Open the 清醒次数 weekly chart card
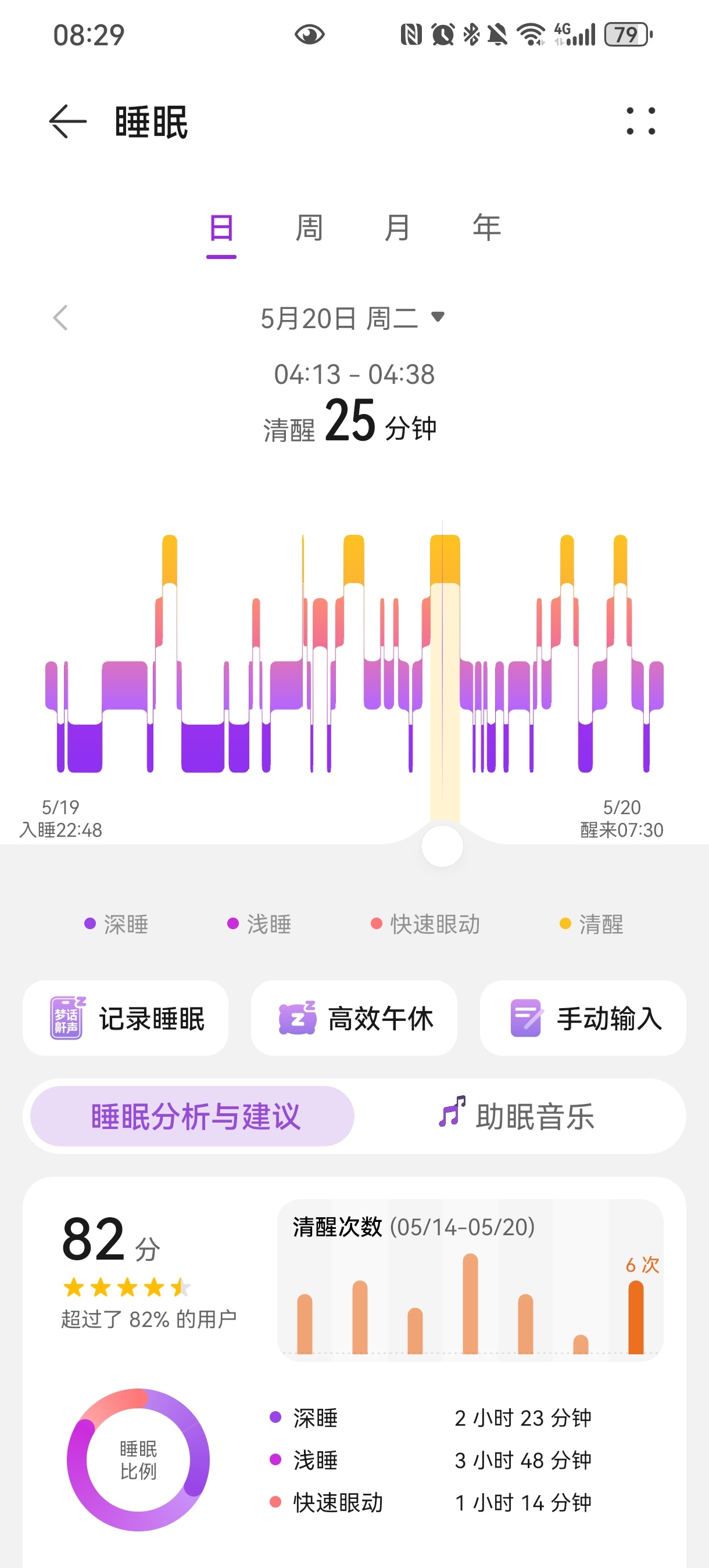709x1568 pixels. coord(470,1279)
